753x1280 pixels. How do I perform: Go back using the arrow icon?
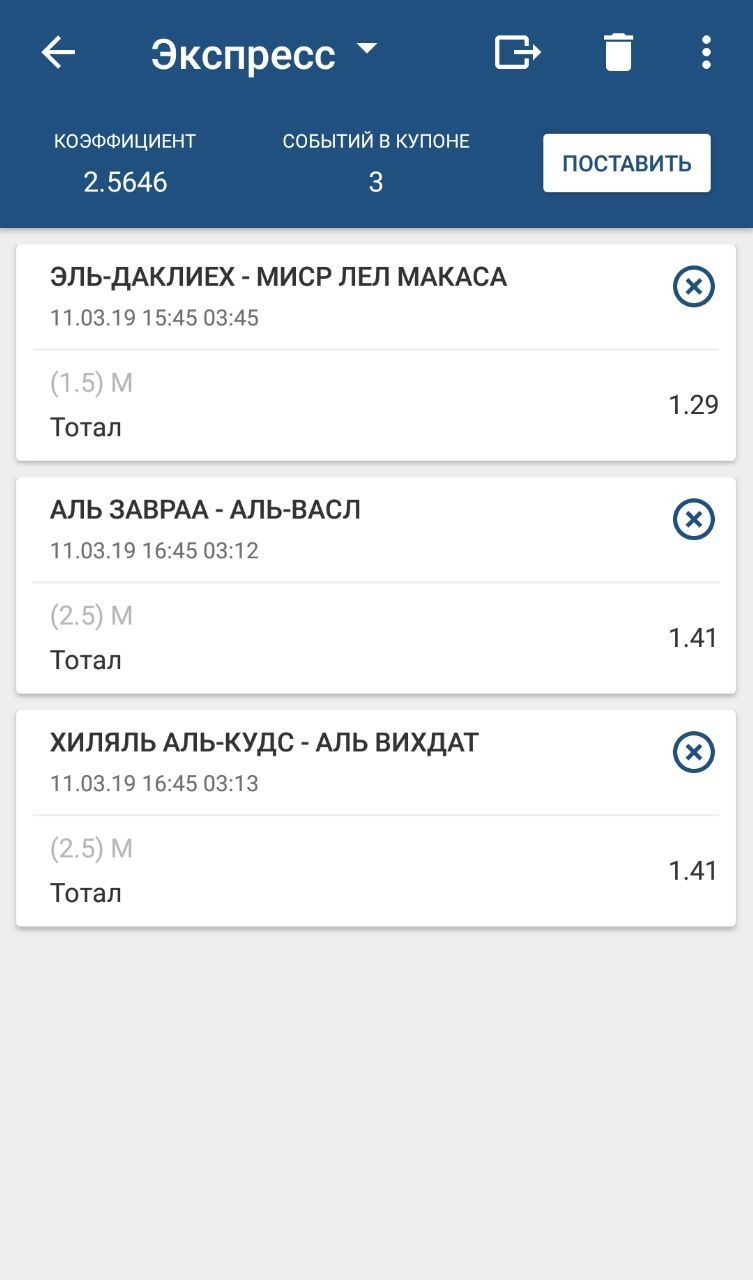[x=58, y=53]
